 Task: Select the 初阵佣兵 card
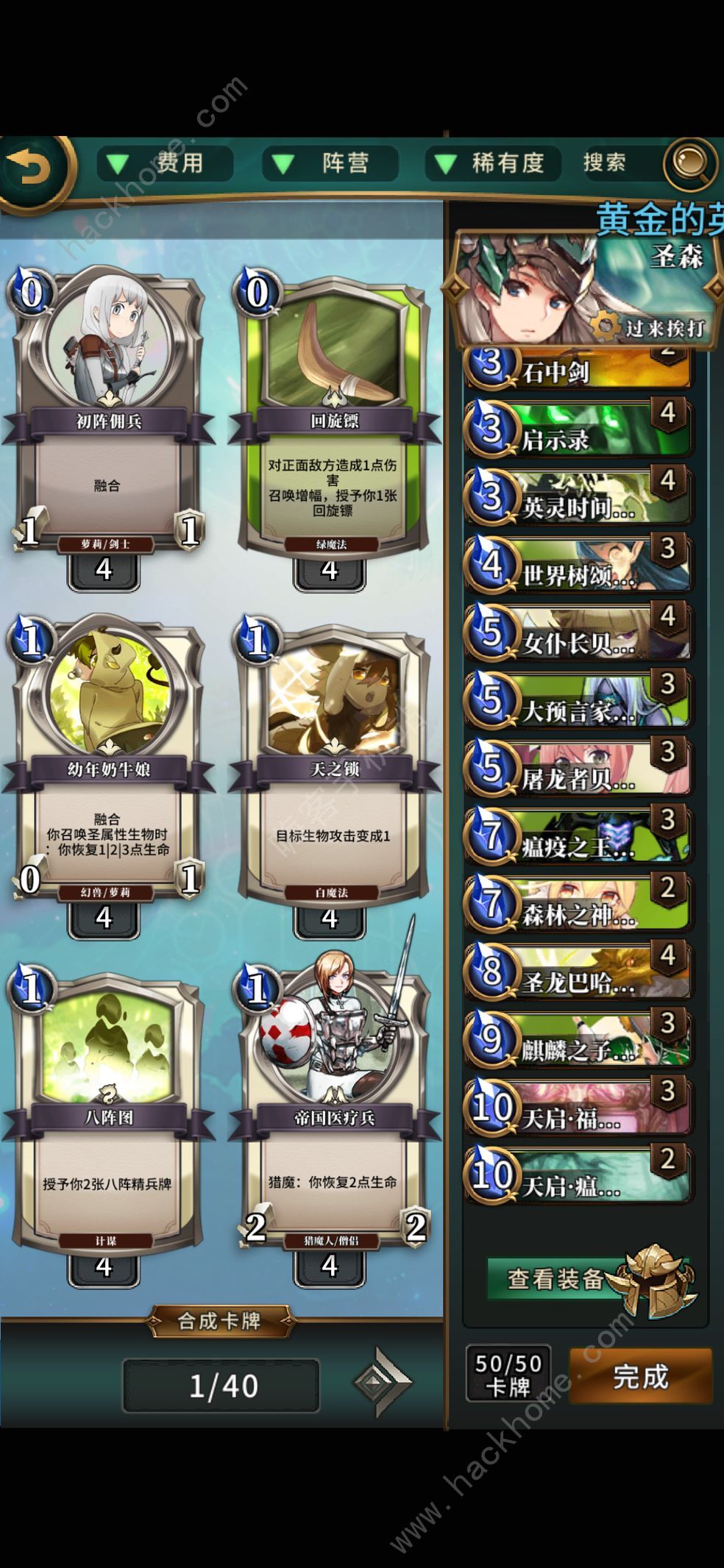tap(107, 419)
